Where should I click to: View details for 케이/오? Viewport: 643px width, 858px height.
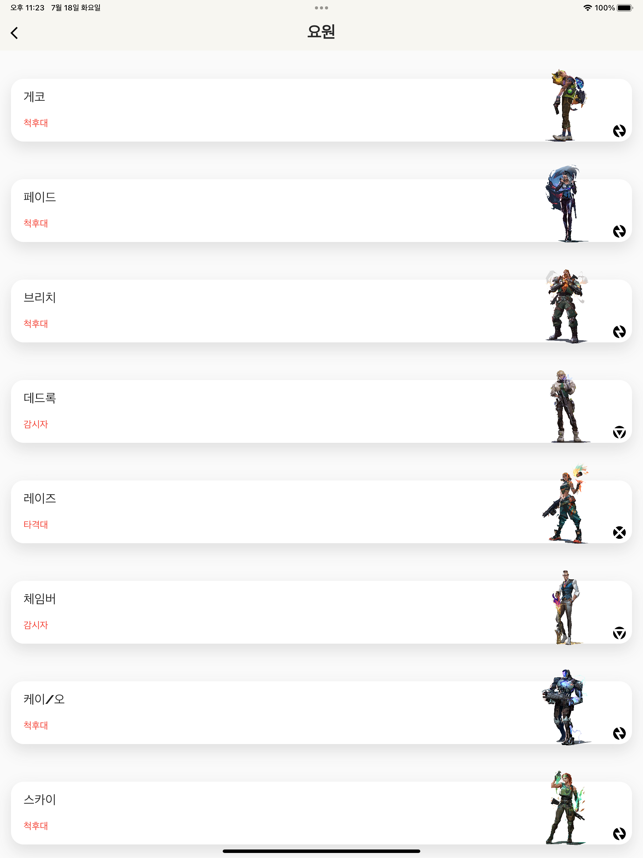point(320,712)
